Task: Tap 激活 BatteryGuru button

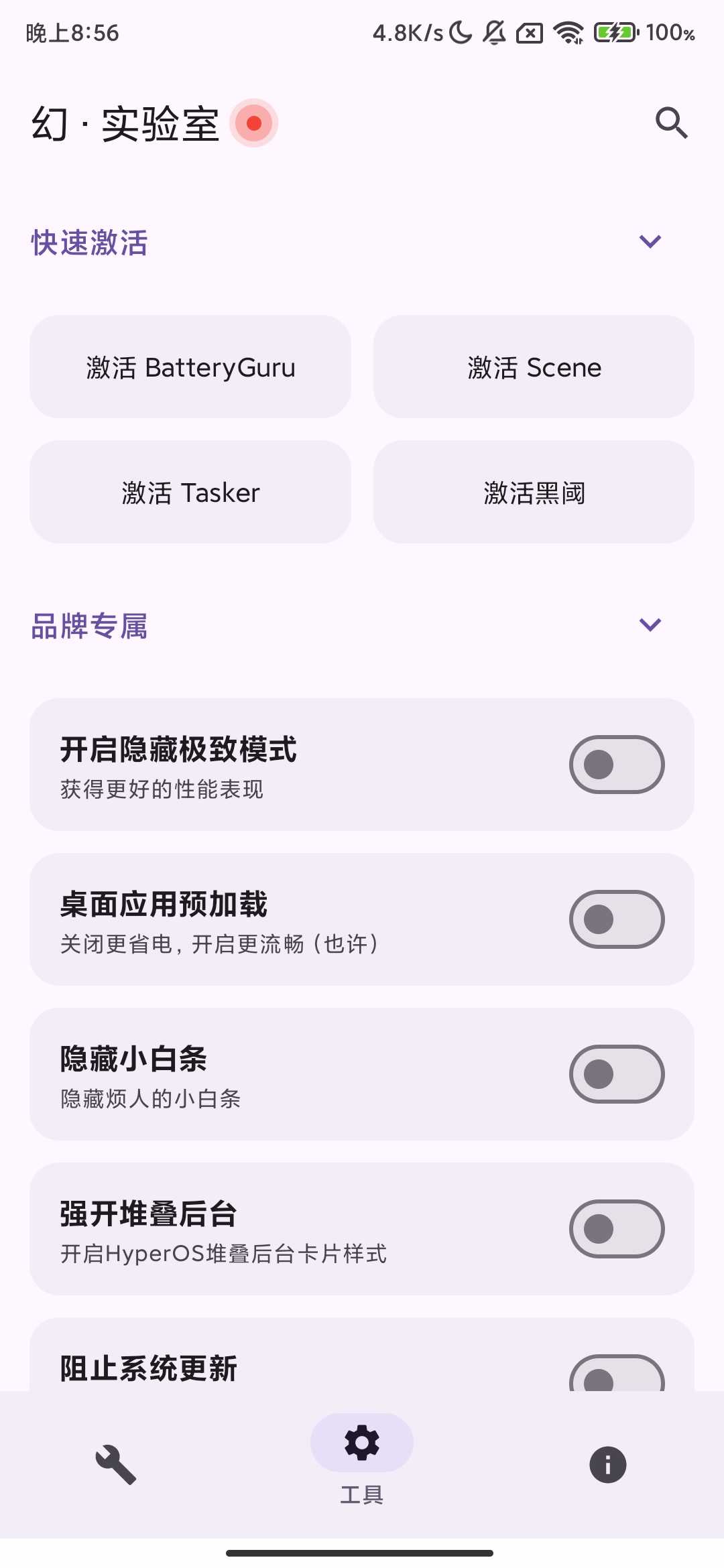Action: [190, 367]
